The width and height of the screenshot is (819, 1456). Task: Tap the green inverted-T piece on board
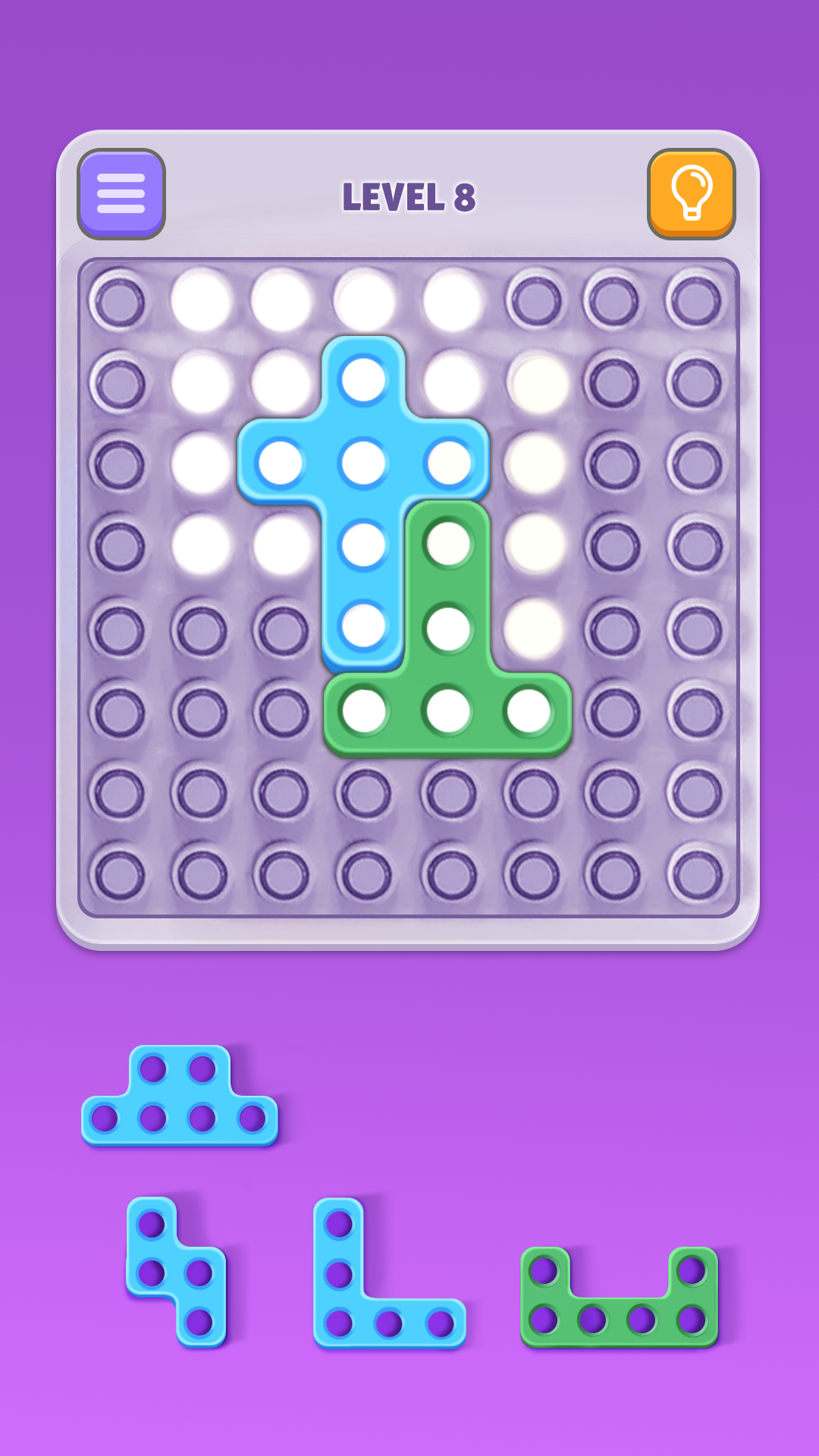coord(447,682)
